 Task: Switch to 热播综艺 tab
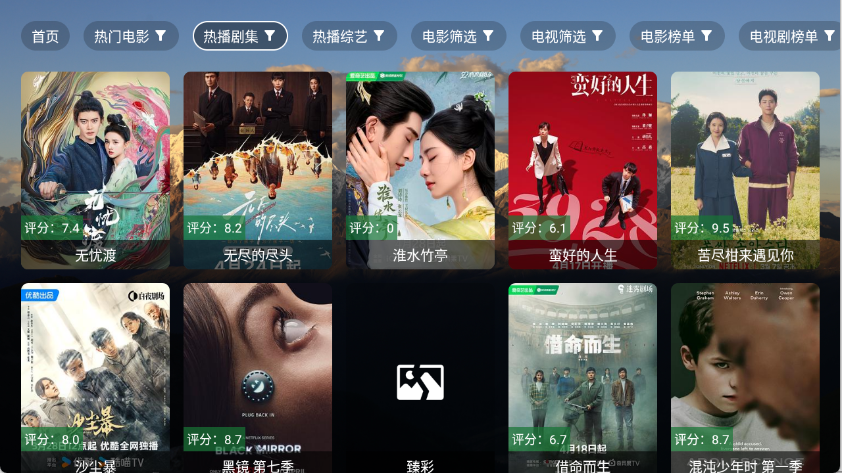pyautogui.click(x=349, y=36)
